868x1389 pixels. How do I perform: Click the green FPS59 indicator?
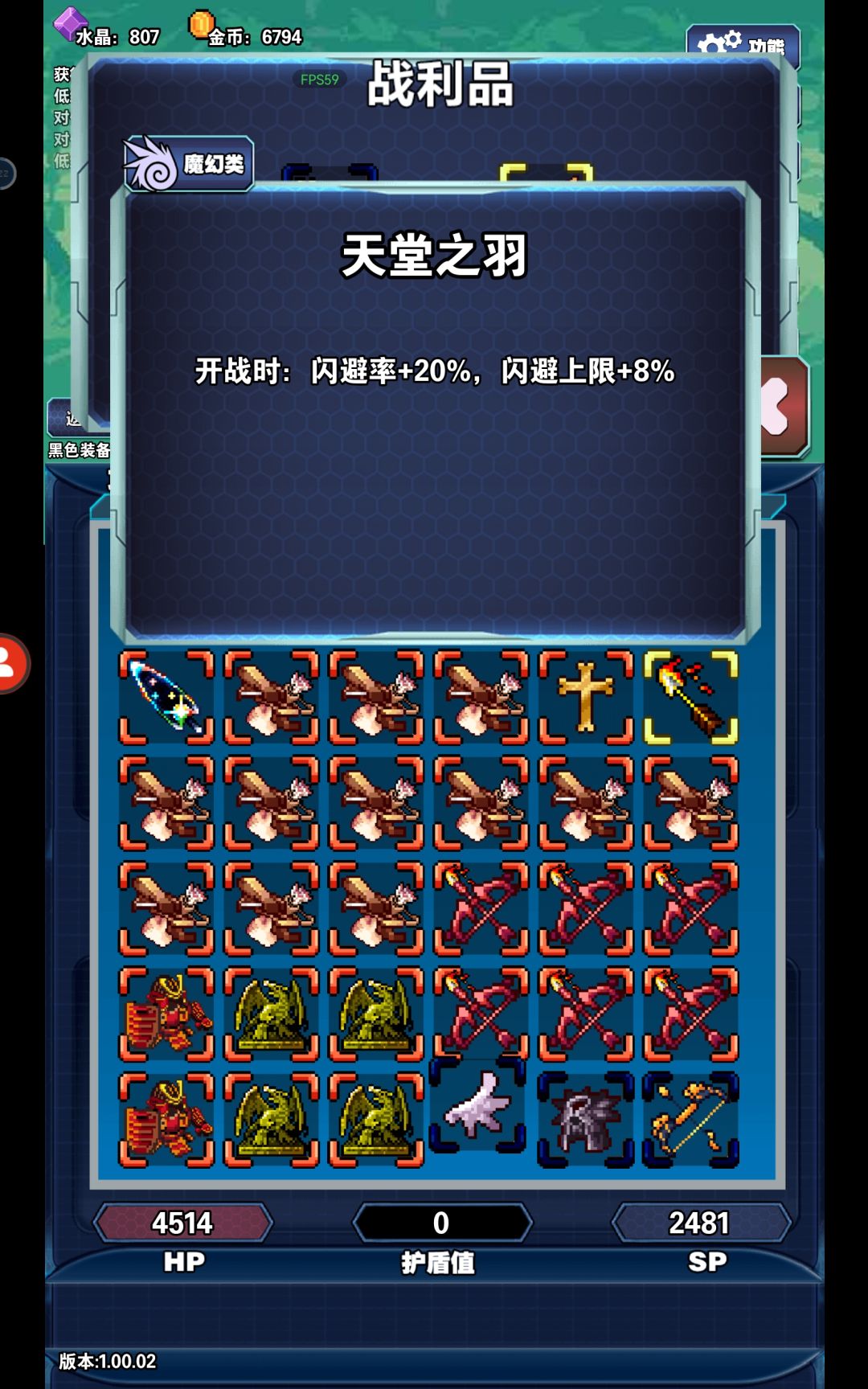320,80
